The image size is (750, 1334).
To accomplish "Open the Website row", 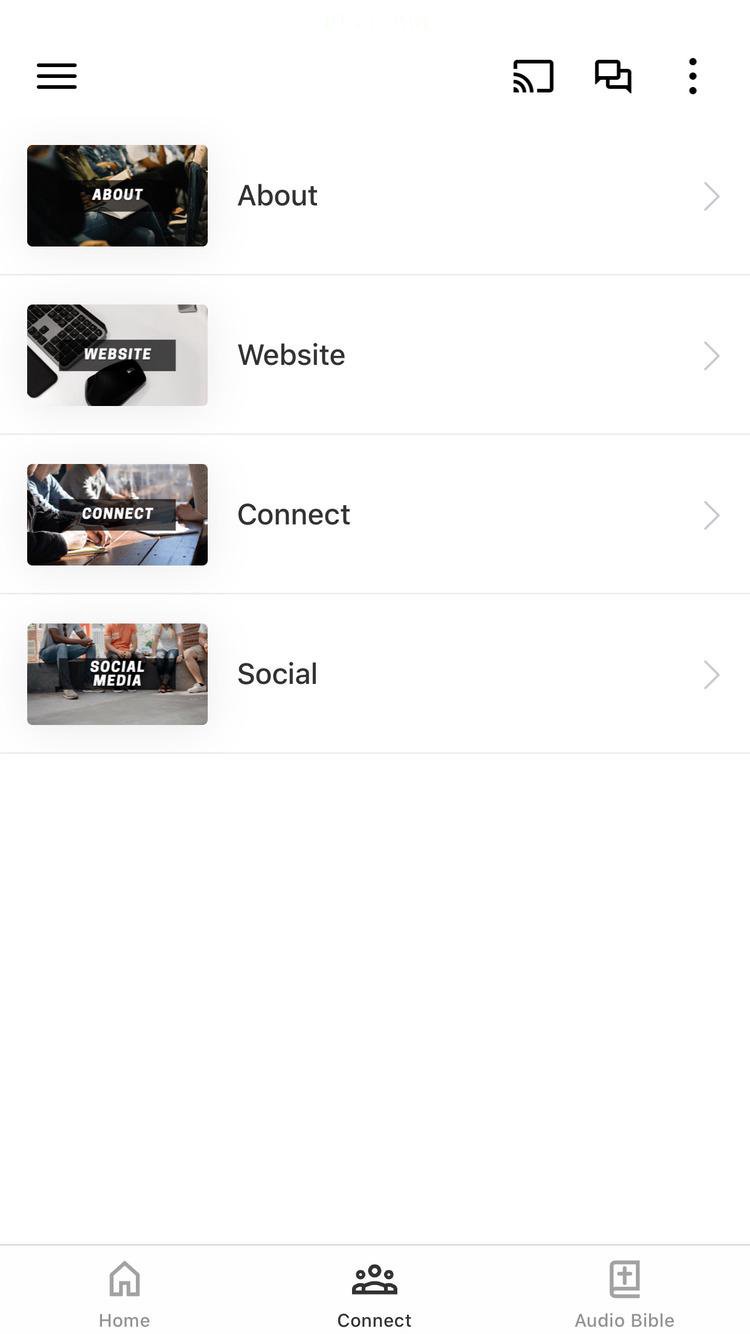I will point(375,355).
